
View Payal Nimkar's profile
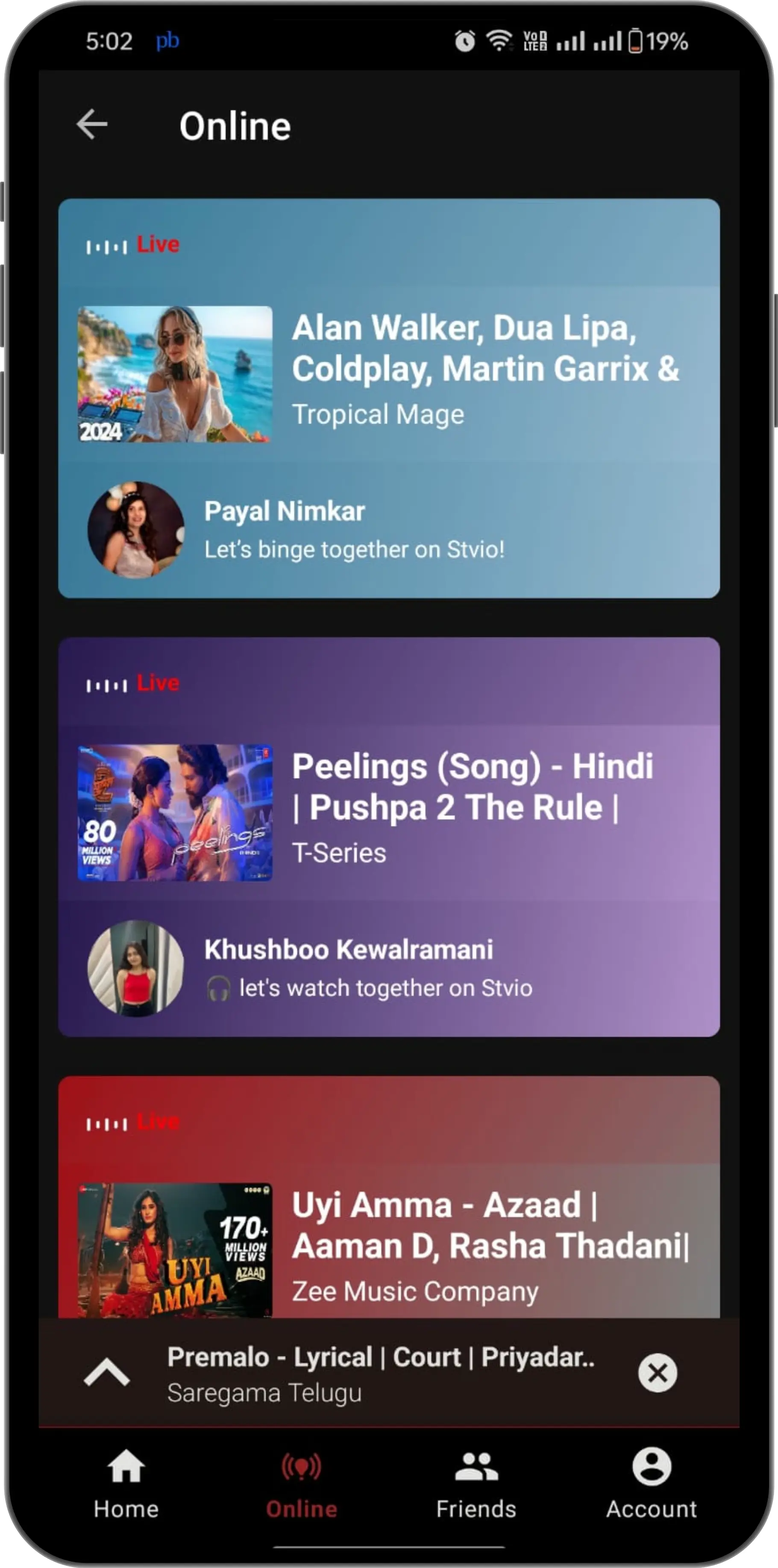[x=136, y=529]
